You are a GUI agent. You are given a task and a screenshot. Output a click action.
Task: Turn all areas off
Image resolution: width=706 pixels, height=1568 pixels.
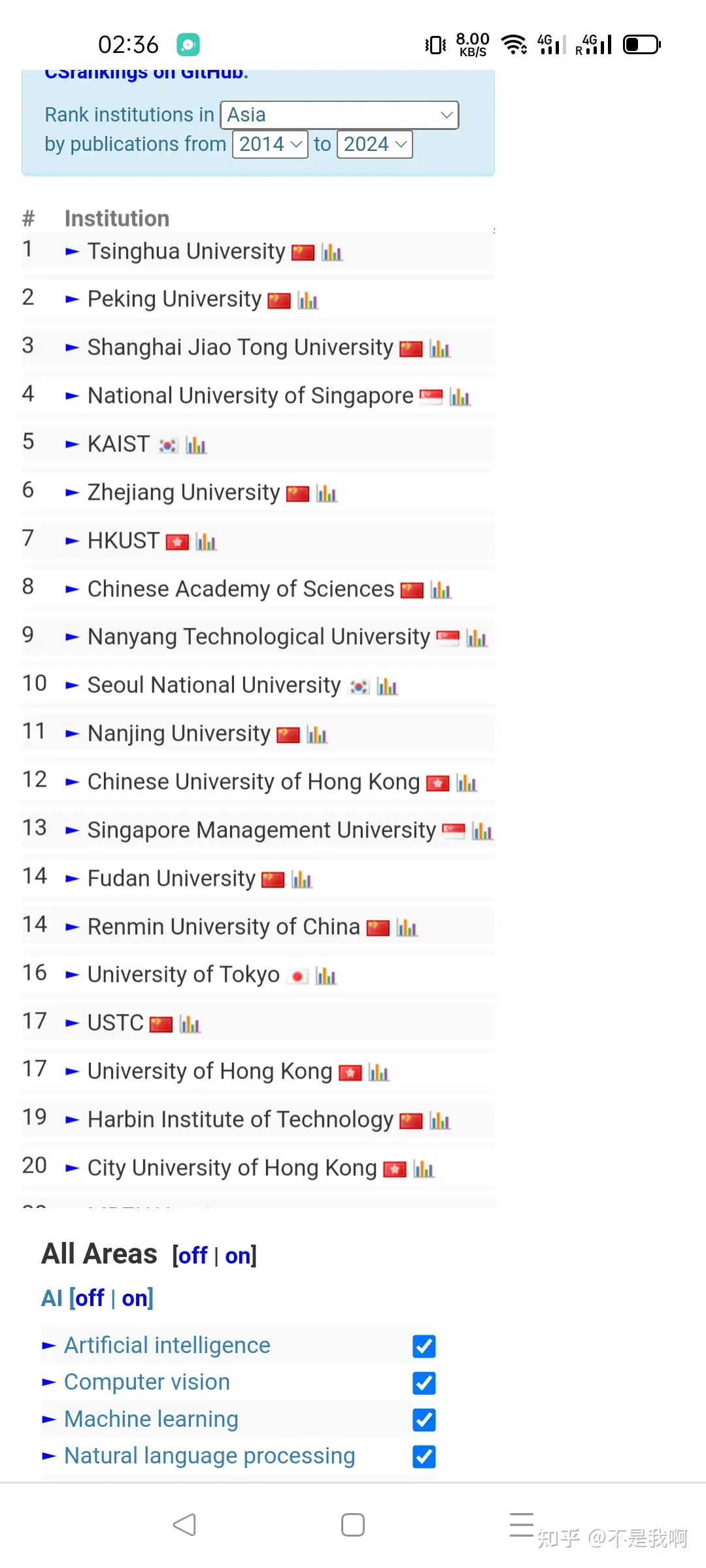tap(193, 1255)
